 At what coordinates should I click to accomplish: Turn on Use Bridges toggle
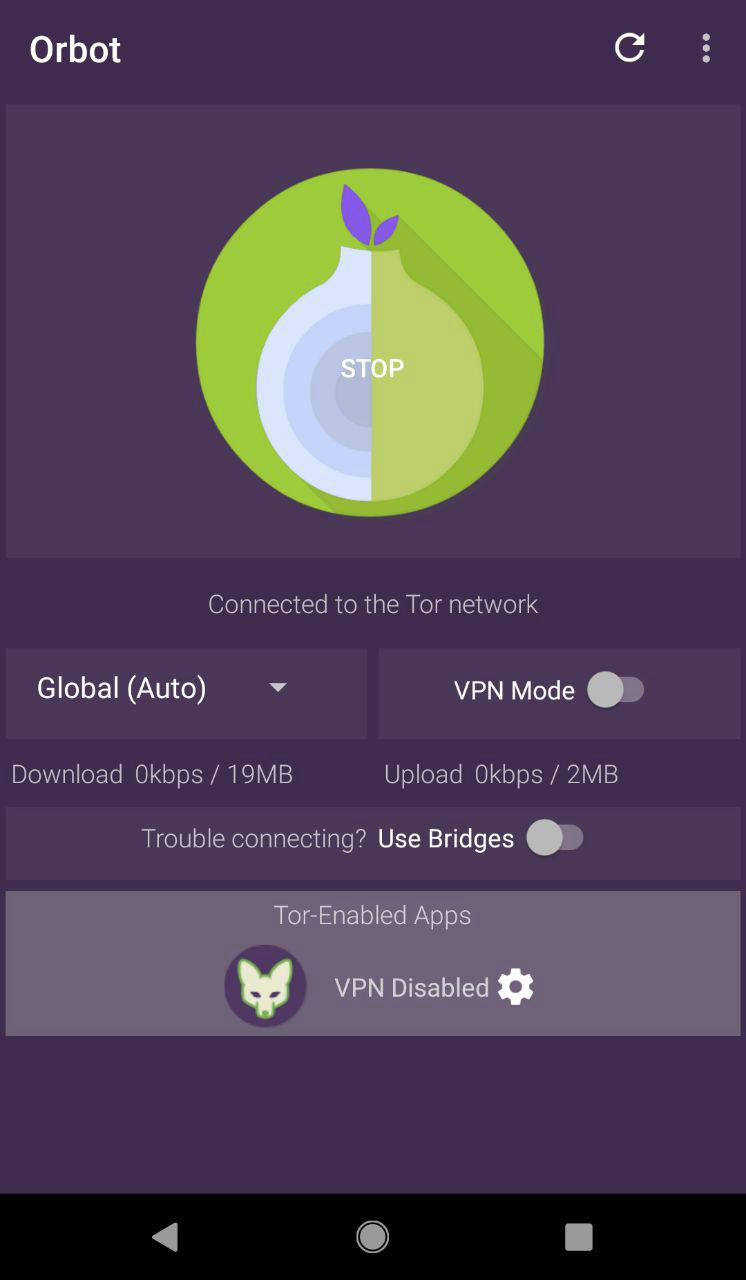click(556, 838)
